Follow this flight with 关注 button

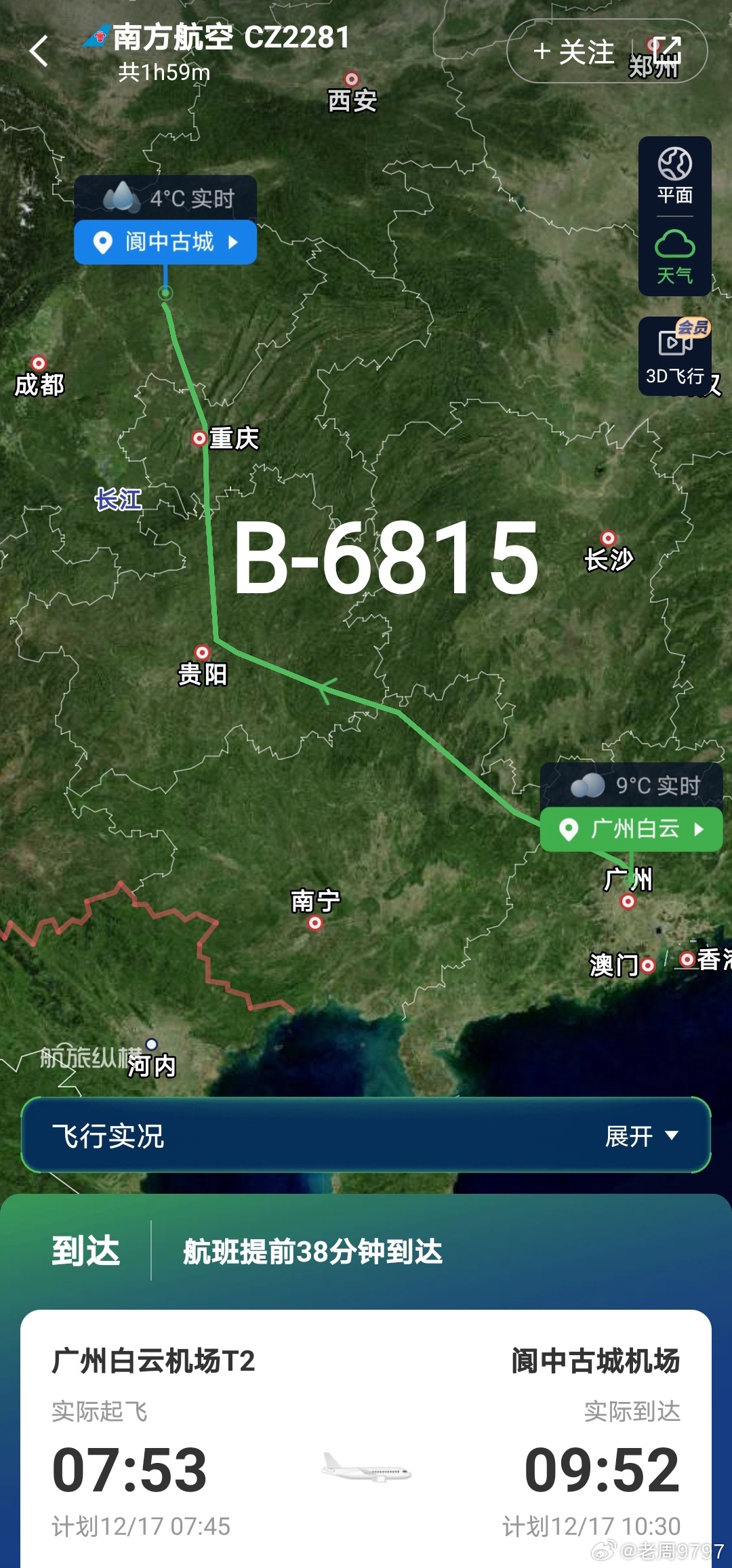tap(573, 52)
